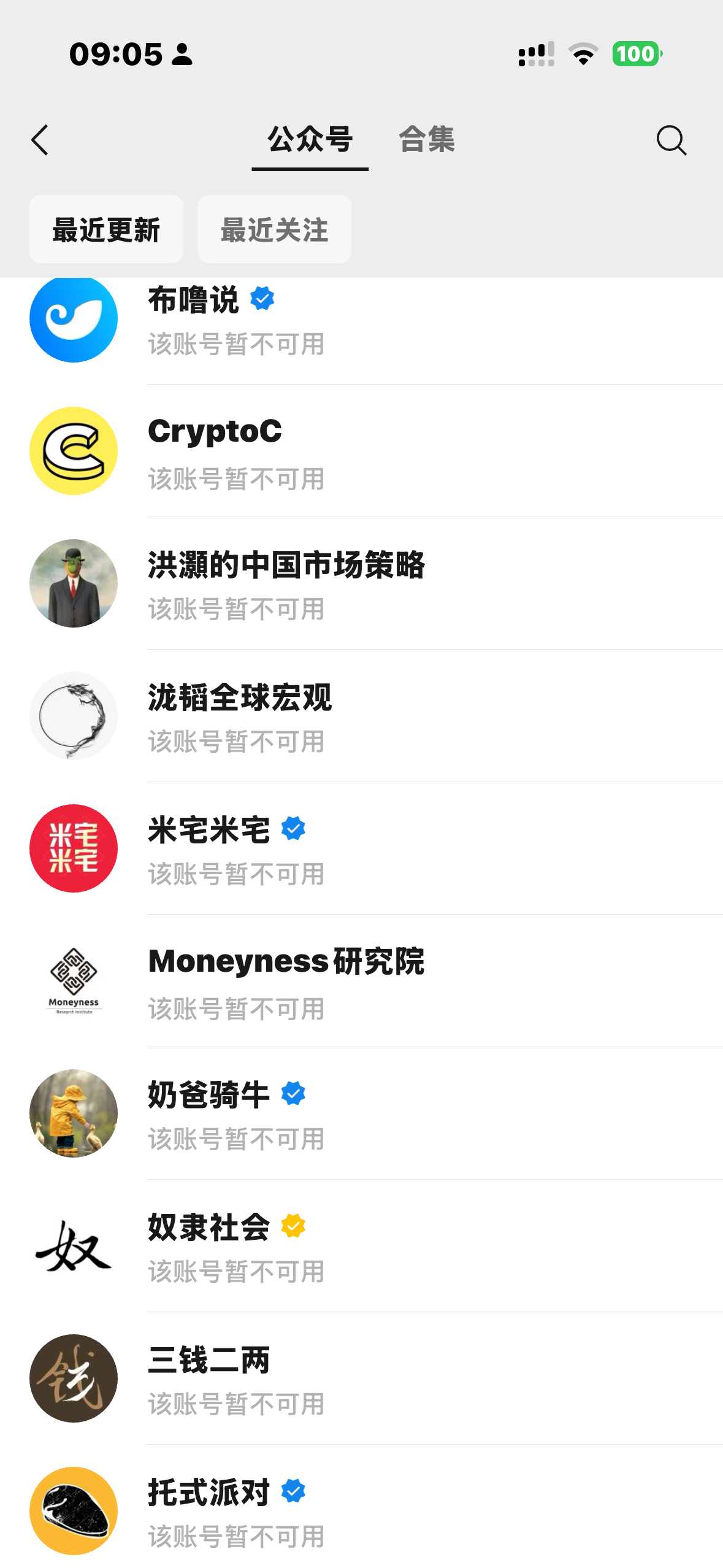Open the search magnifier icon
The height and width of the screenshot is (1568, 723).
tap(671, 140)
